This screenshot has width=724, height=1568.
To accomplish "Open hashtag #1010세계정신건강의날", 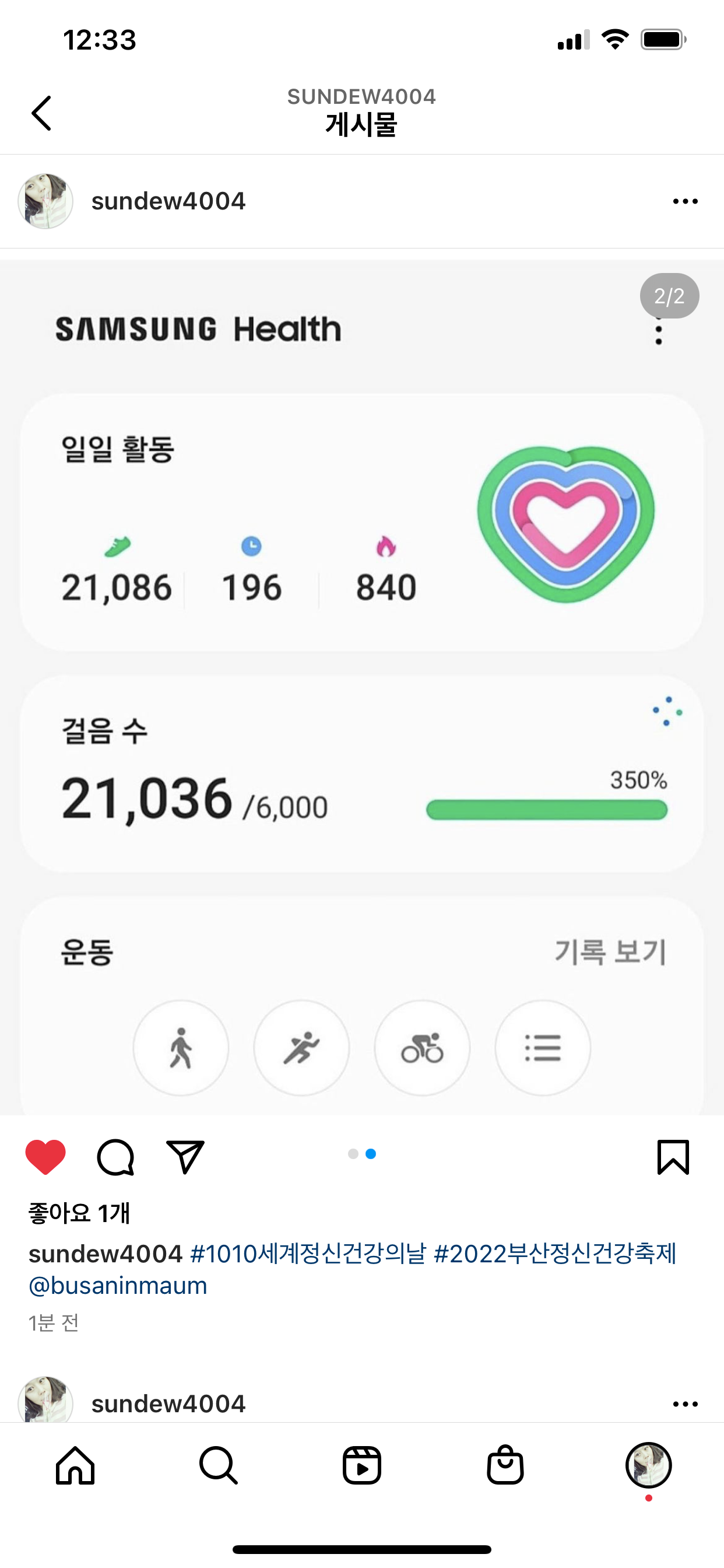I will click(308, 1254).
